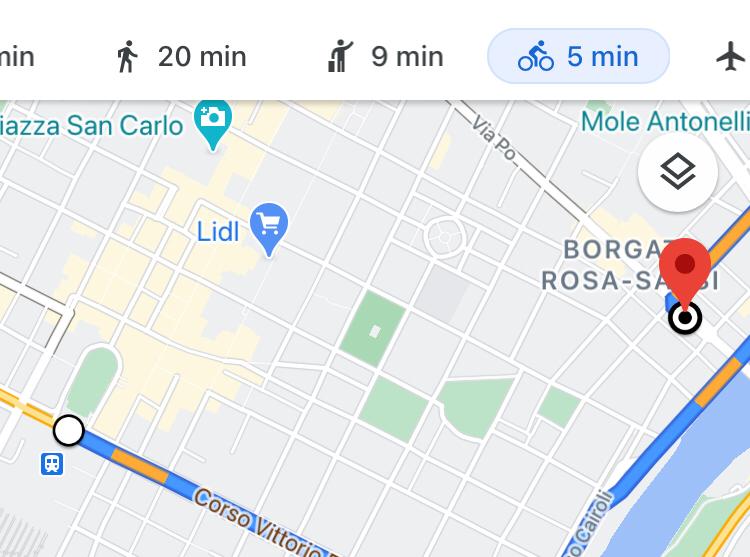
Task: Select the 20 min walking mode
Action: (x=181, y=57)
